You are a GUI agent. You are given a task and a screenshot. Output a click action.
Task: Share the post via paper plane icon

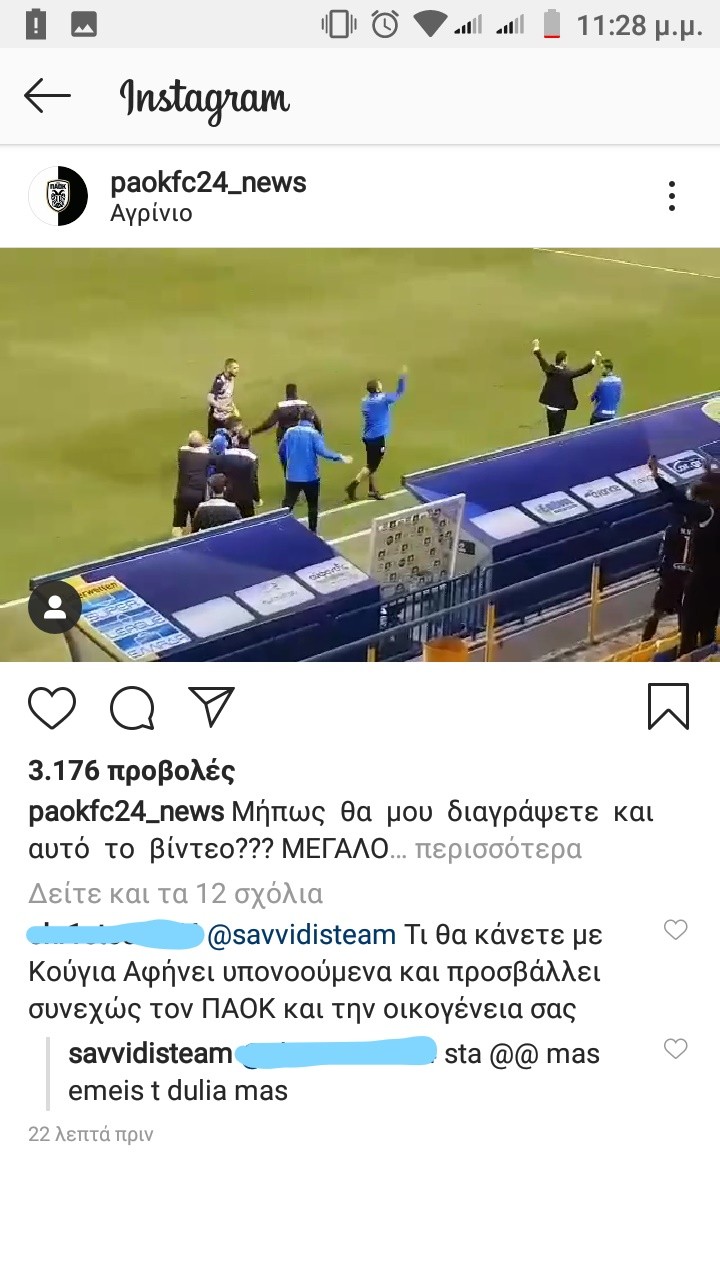pyautogui.click(x=211, y=708)
